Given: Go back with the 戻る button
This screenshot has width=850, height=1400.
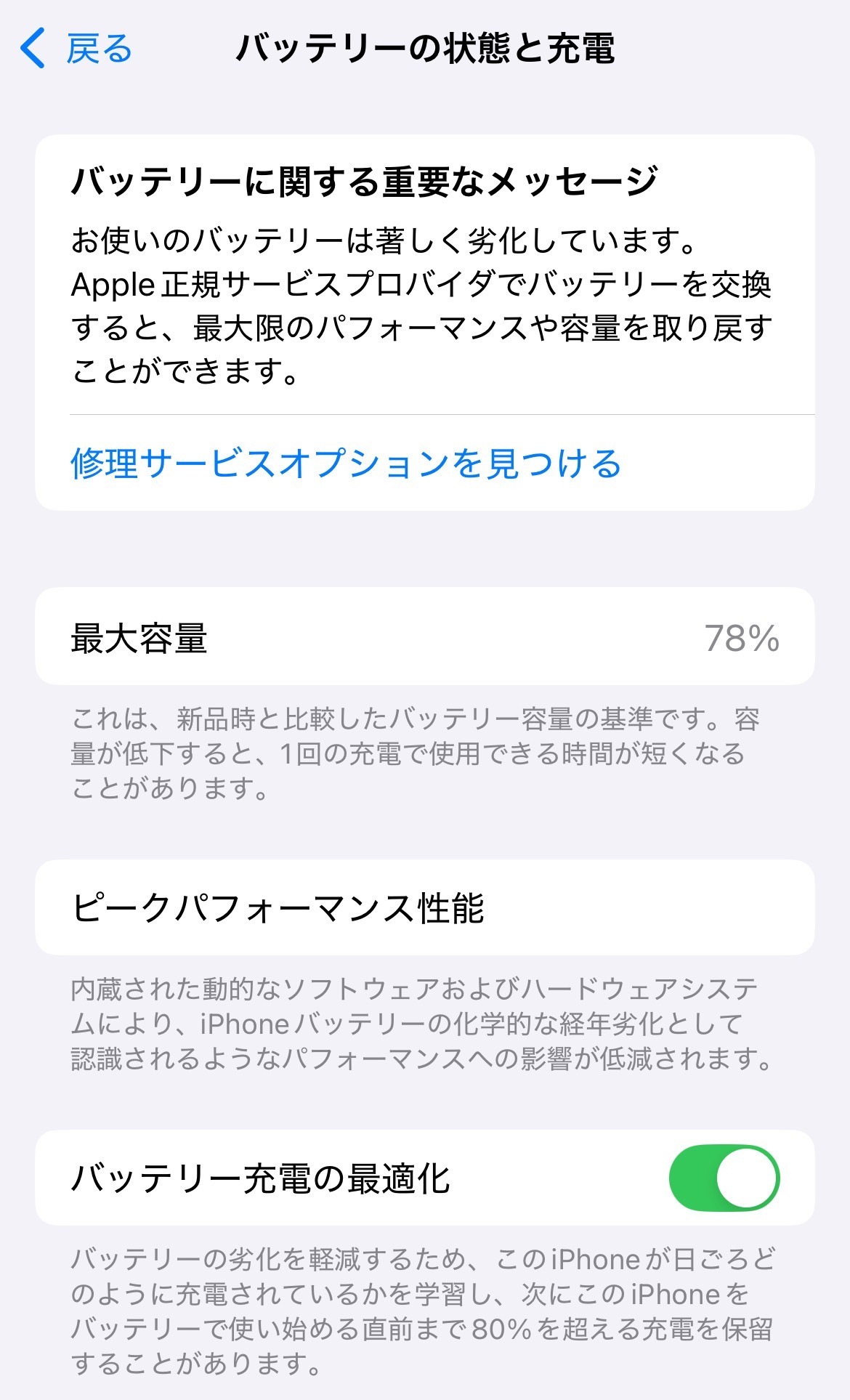Looking at the screenshot, I should tap(76, 49).
